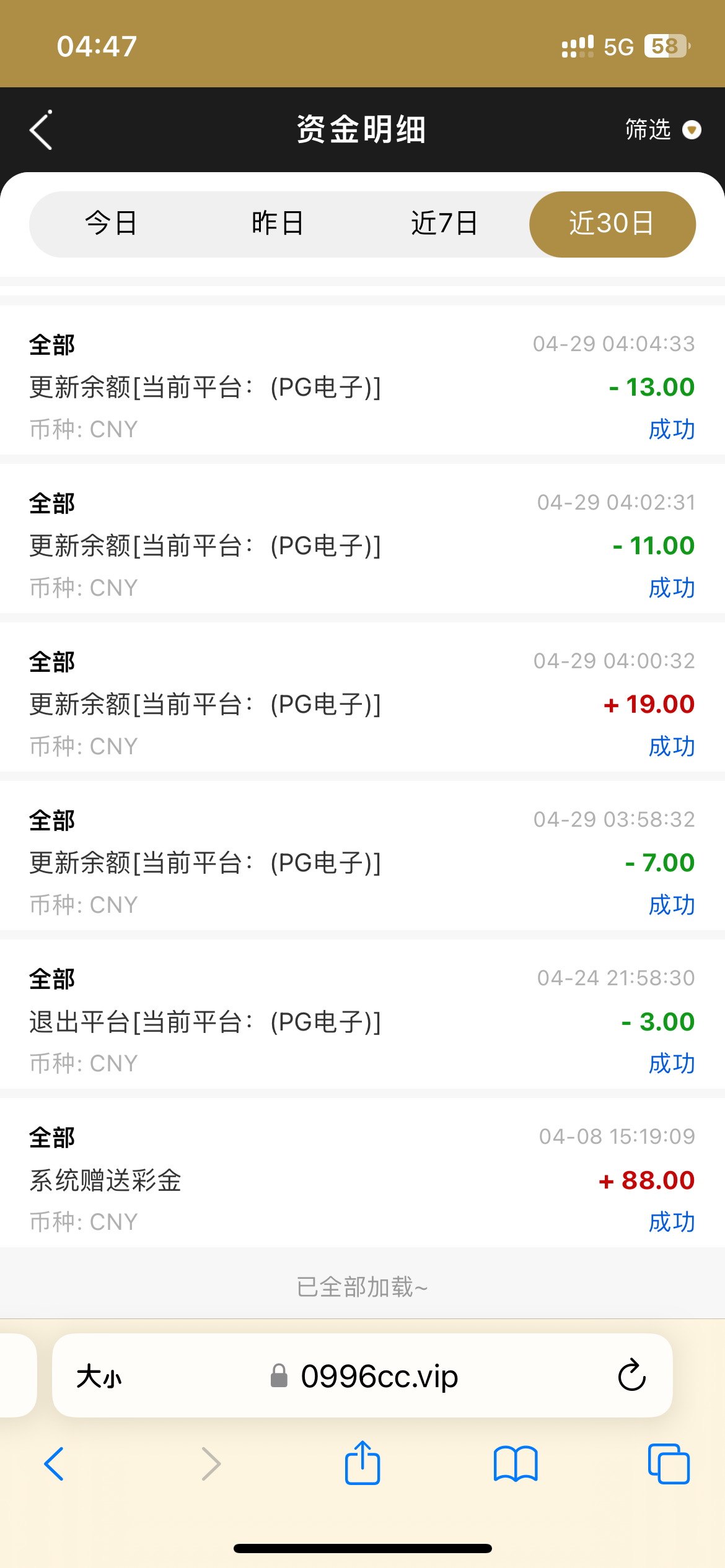725x1568 pixels.
Task: Switch to the 今日 tab
Action: pyautogui.click(x=112, y=224)
